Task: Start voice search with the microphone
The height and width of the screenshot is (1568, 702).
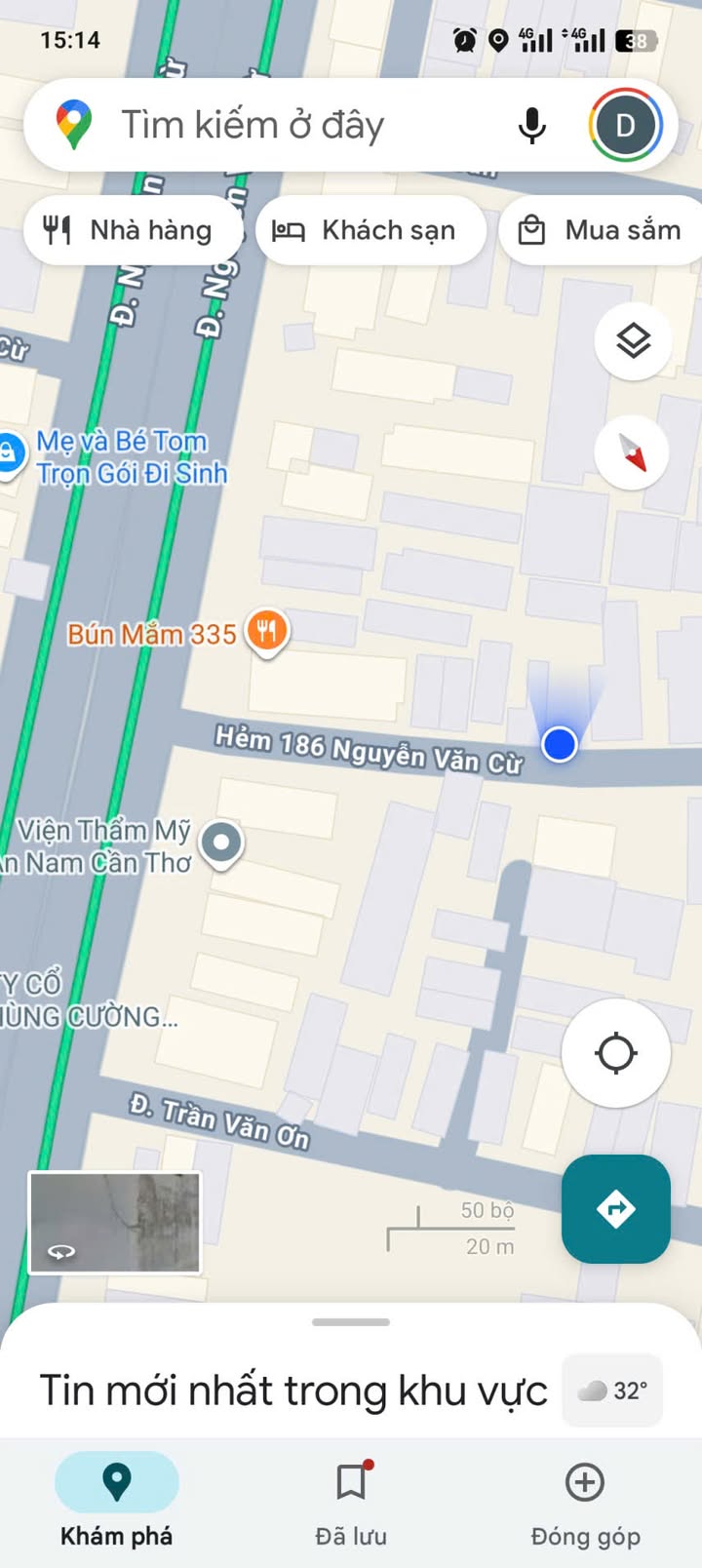Action: (531, 125)
